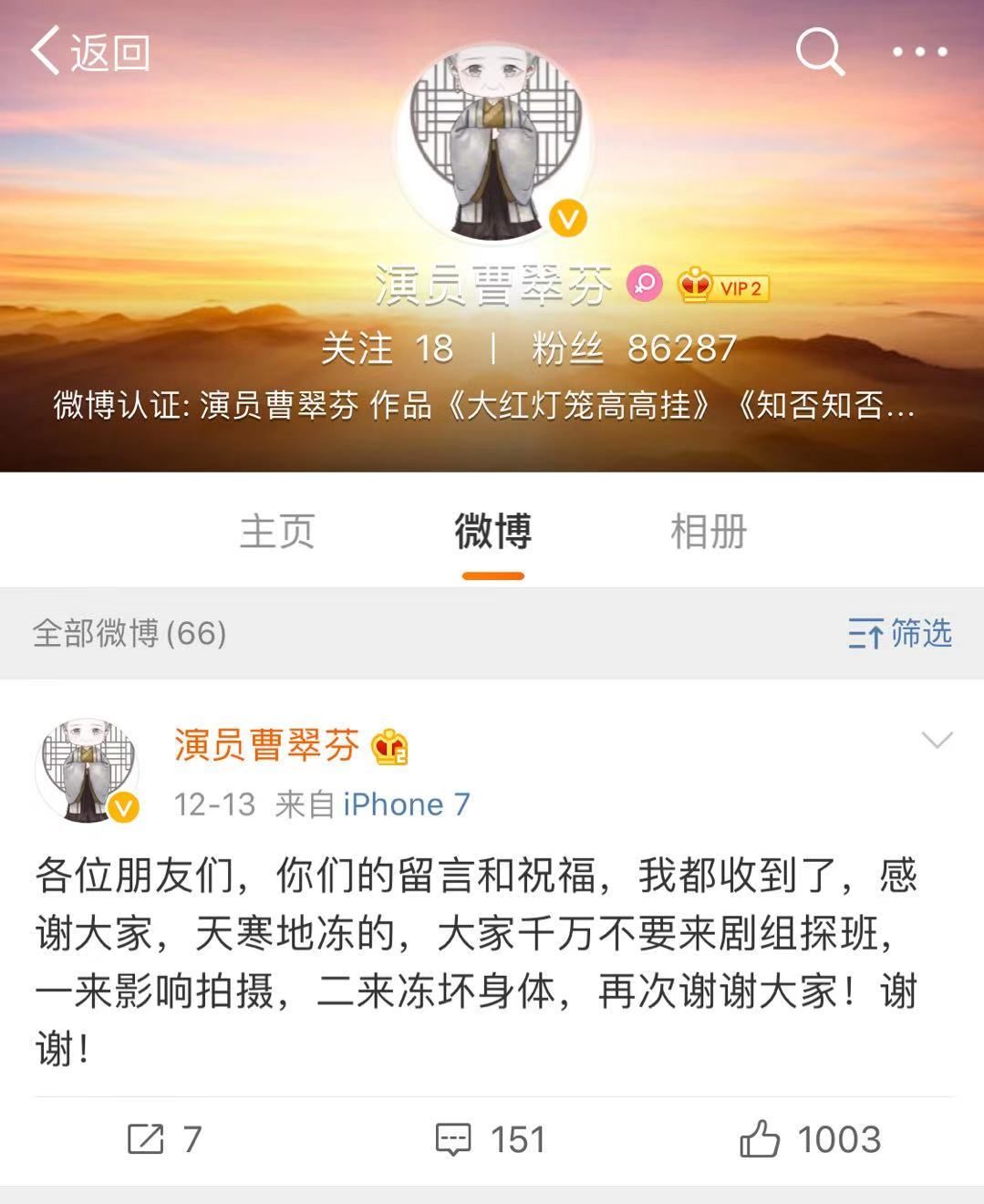View the 关注 18 following list
This screenshot has height=1204, width=984.
coord(387,348)
